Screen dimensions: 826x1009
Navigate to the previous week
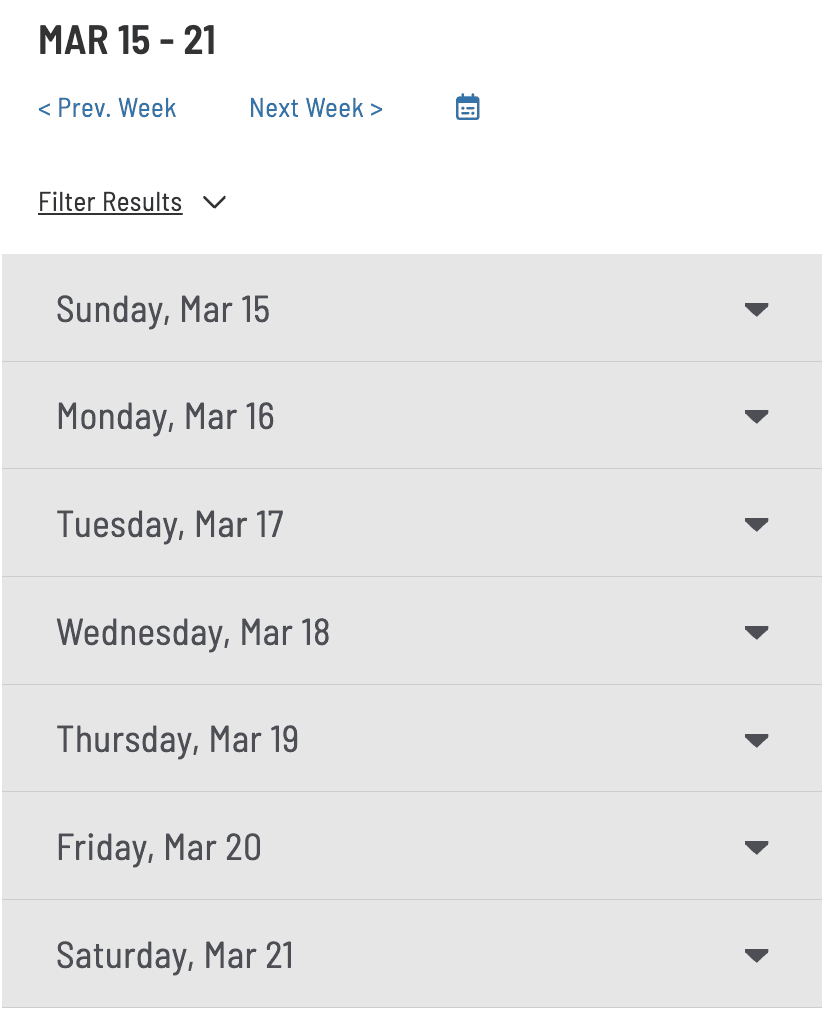(x=106, y=107)
